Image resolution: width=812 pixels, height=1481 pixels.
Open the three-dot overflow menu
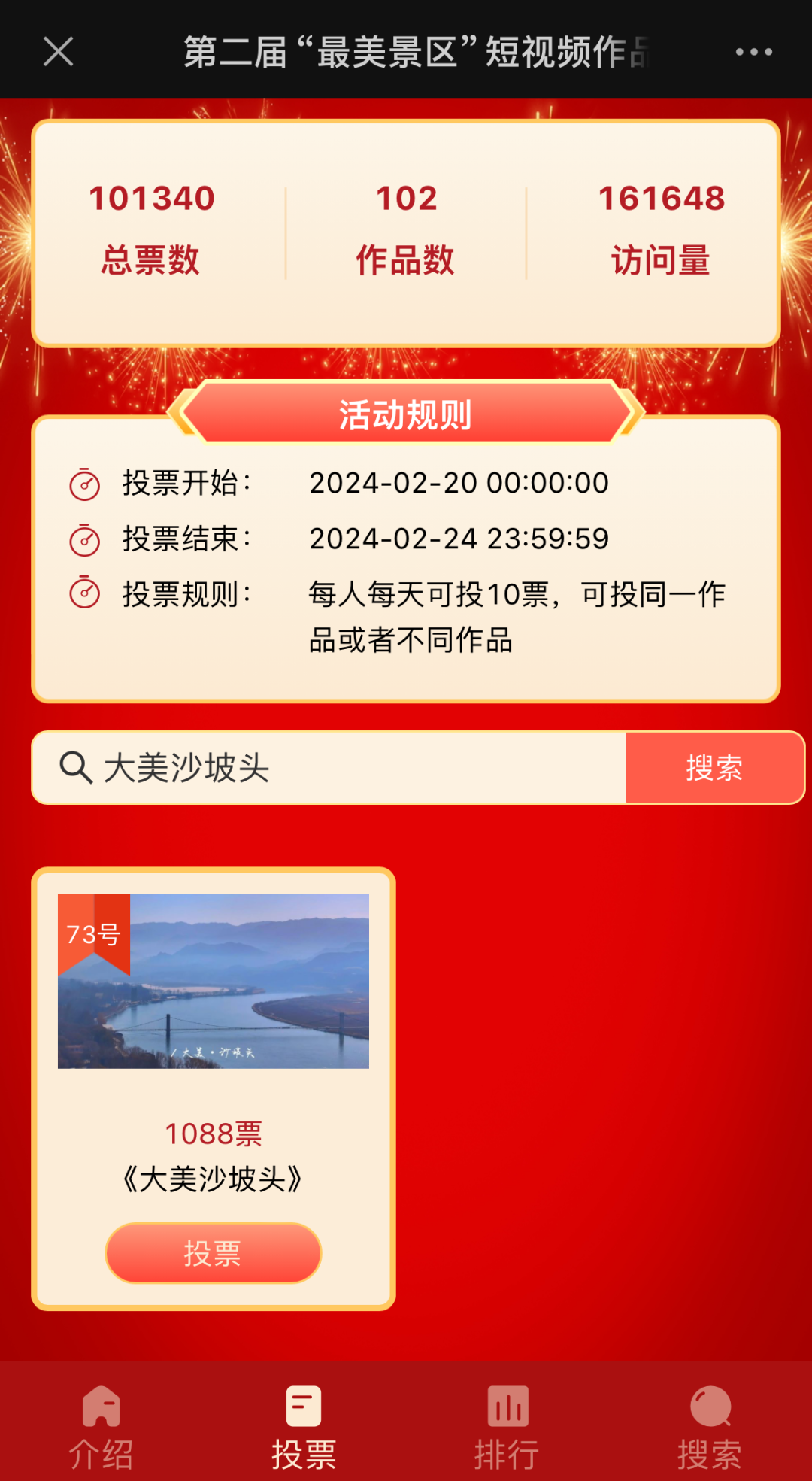[753, 52]
